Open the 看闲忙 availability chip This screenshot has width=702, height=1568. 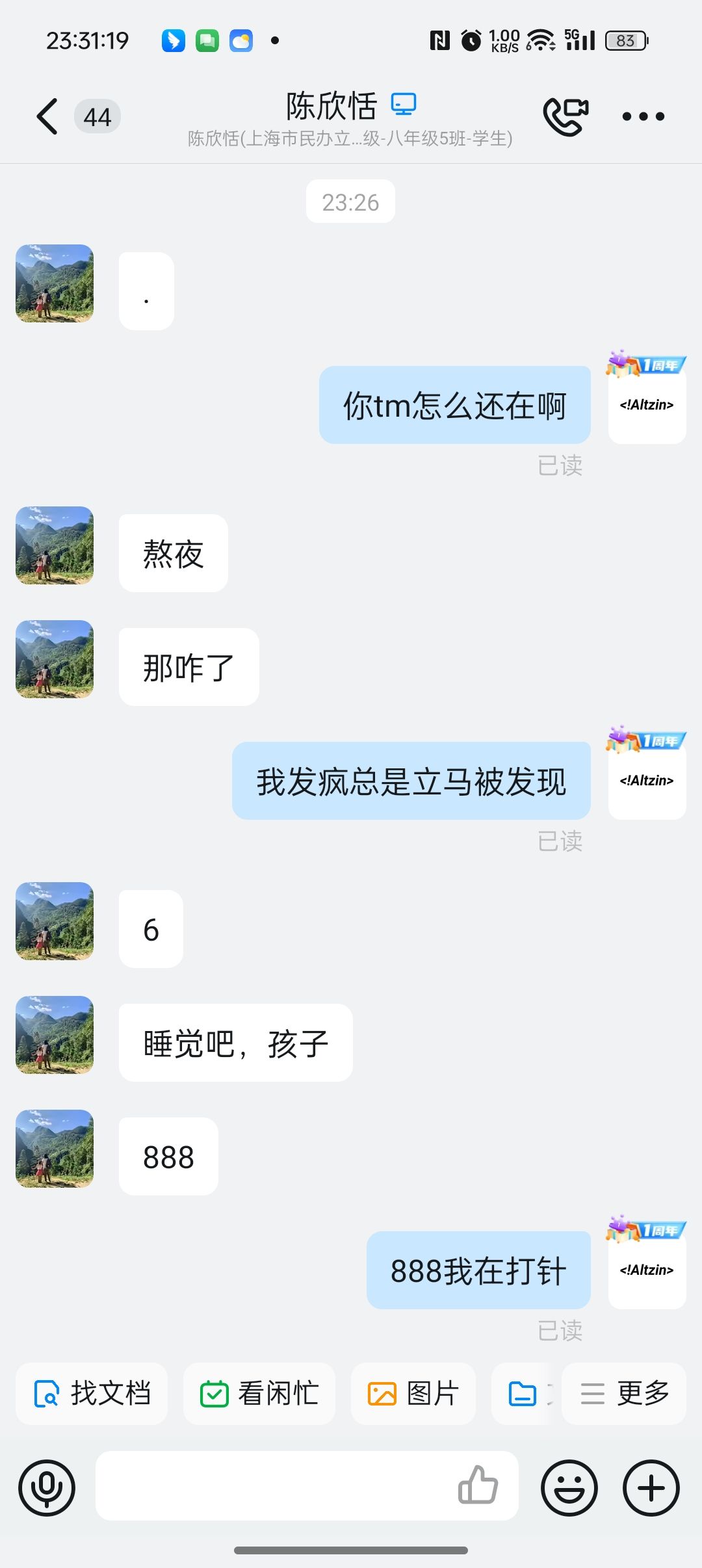pyautogui.click(x=259, y=1394)
